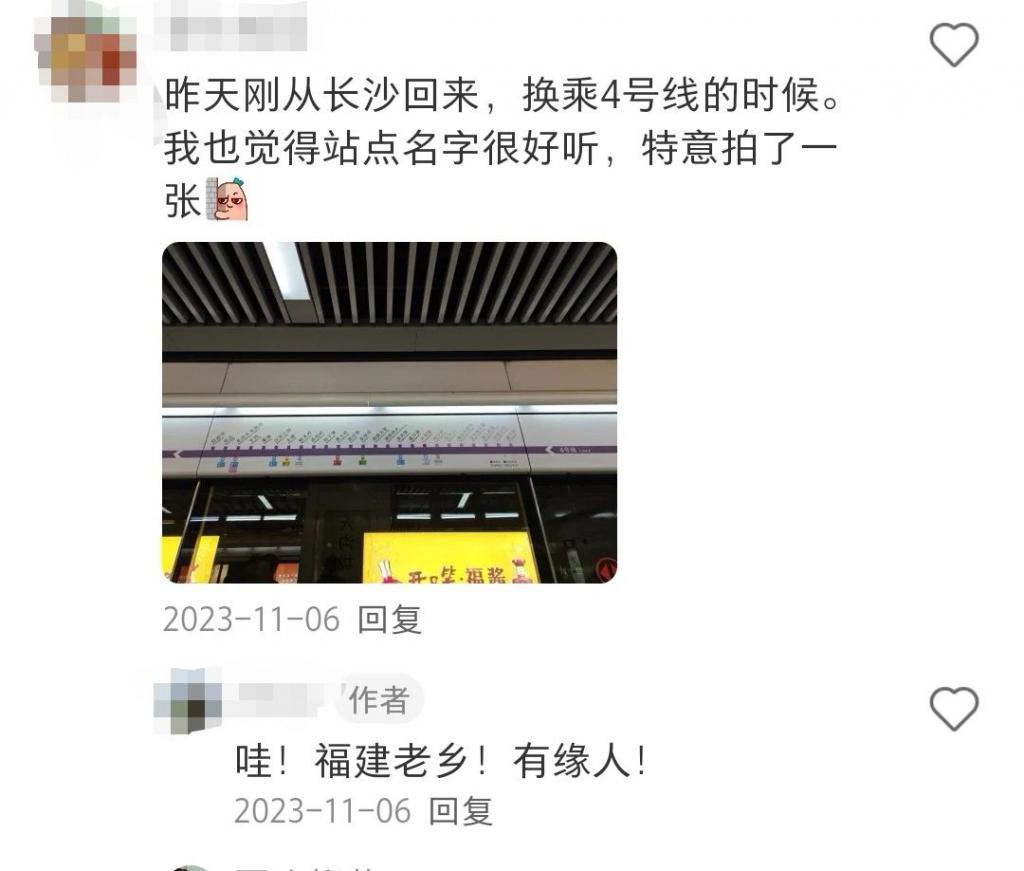Reply to the author's 福建老乡 comment
The height and width of the screenshot is (871, 1024).
point(461,810)
